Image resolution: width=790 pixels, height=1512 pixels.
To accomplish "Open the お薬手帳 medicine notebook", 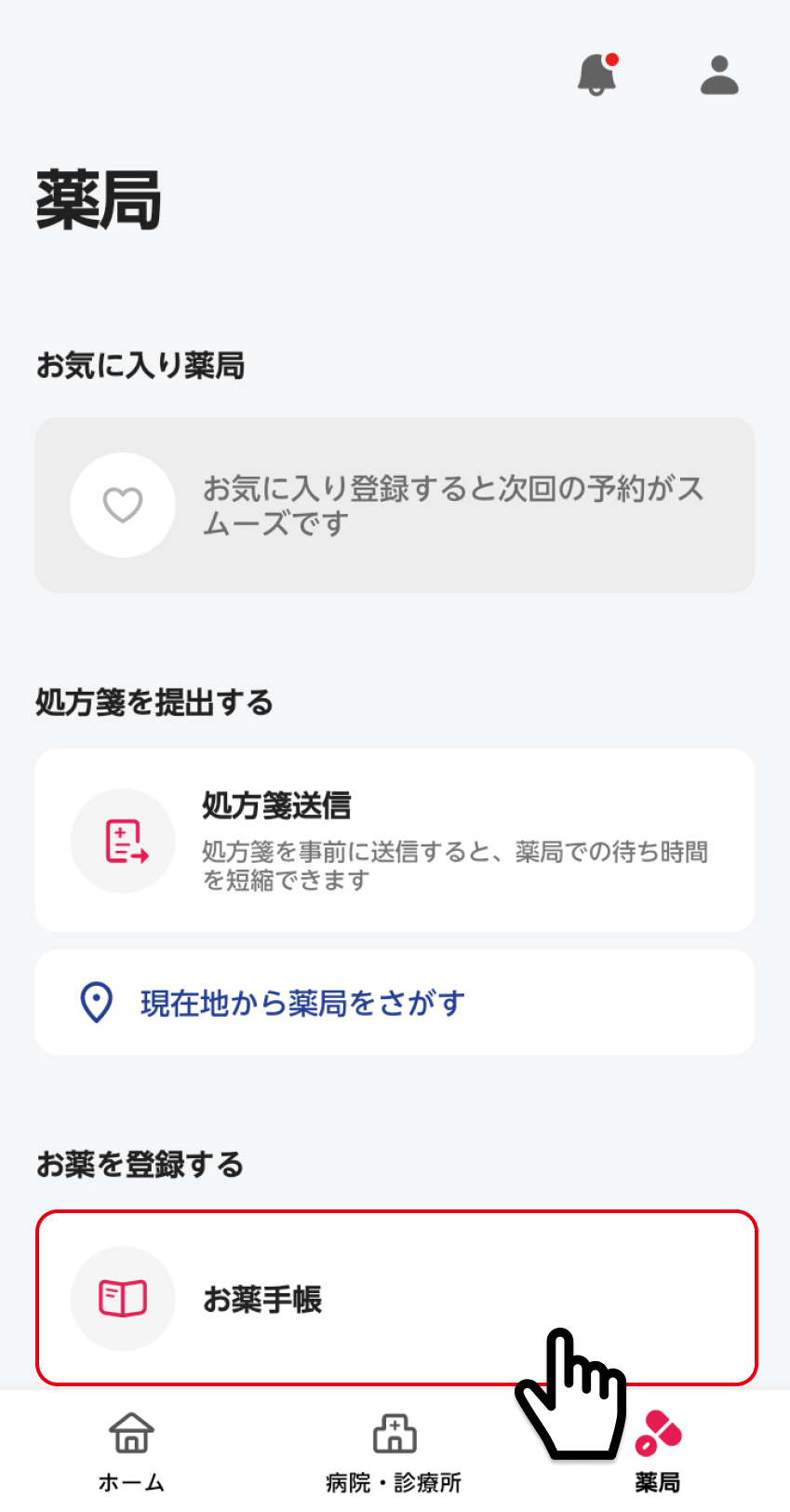I will [x=396, y=1298].
